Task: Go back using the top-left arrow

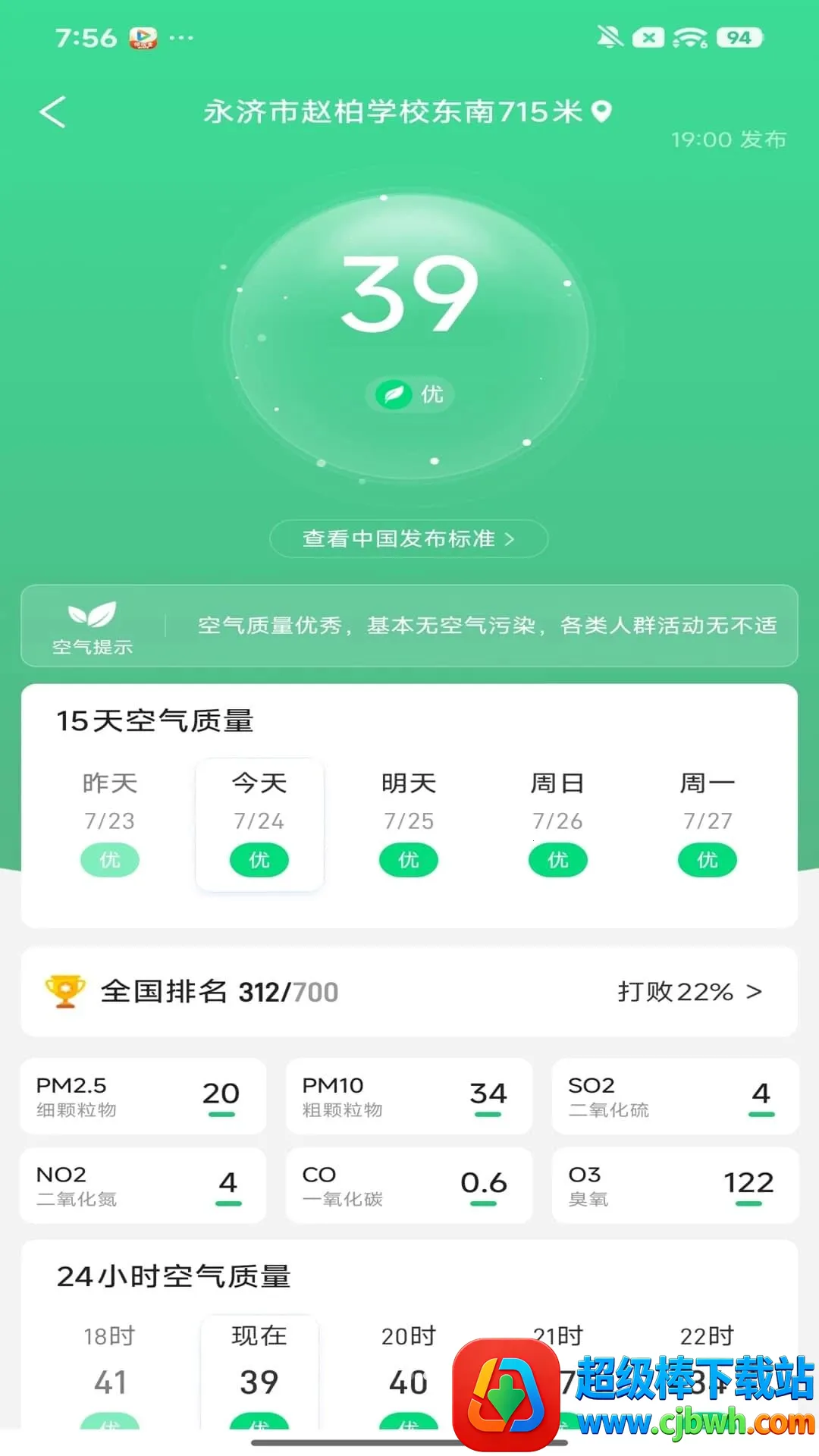Action: click(x=53, y=112)
